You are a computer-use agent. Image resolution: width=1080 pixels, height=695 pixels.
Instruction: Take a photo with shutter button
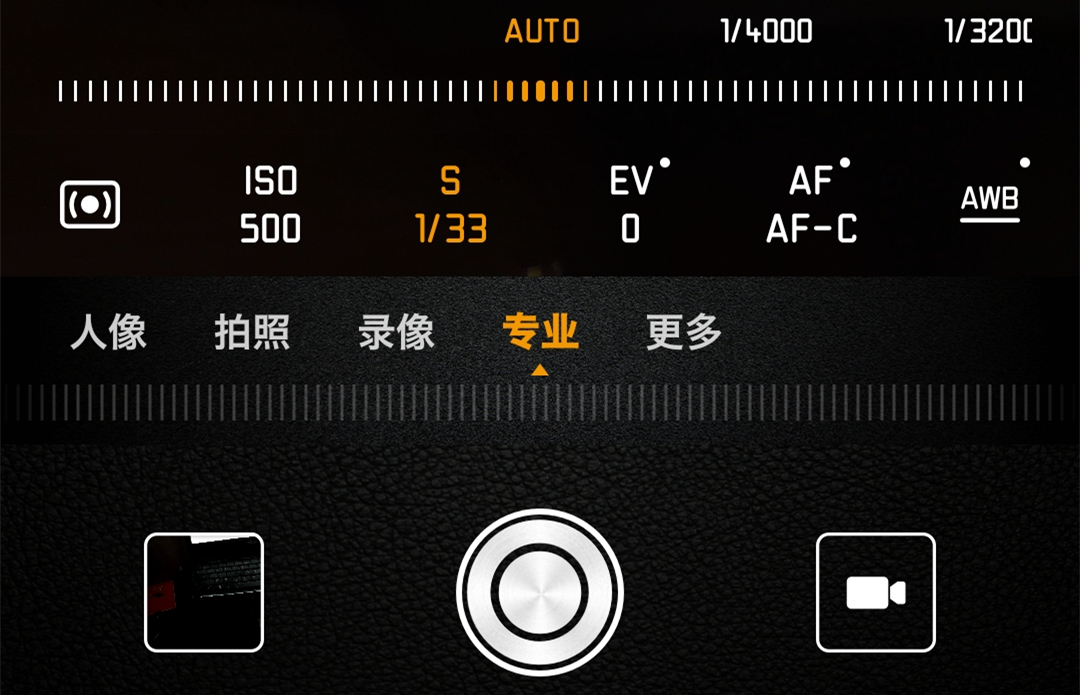pos(540,592)
